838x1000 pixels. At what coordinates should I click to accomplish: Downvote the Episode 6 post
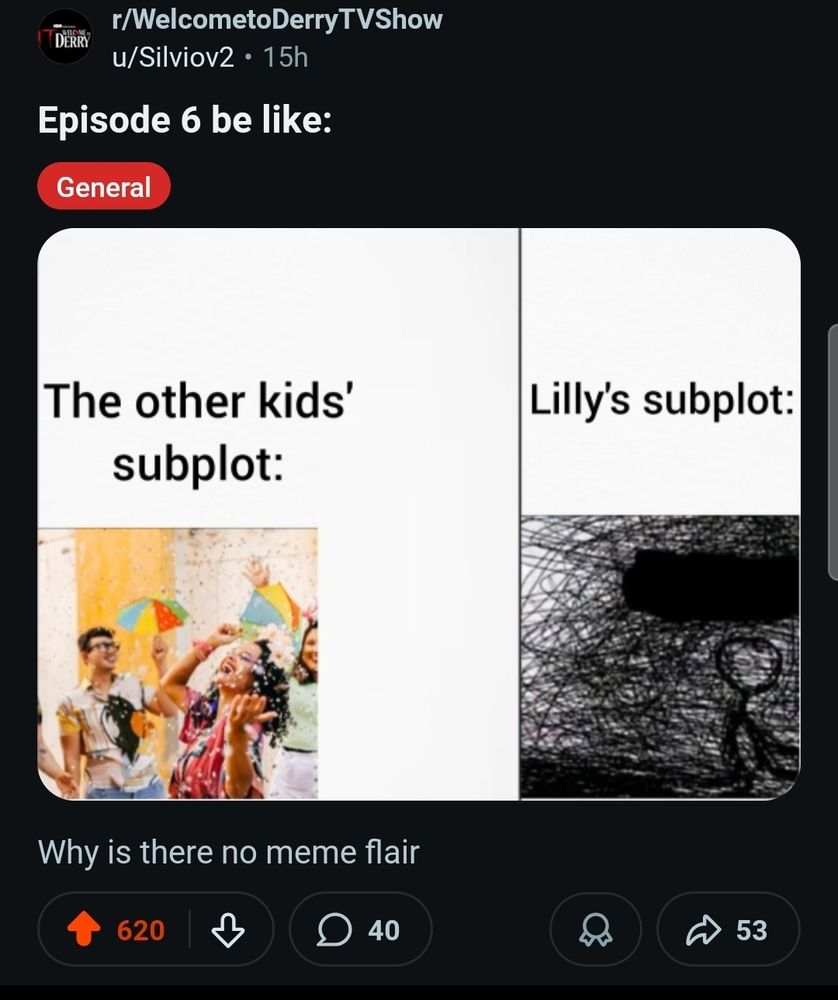pyautogui.click(x=229, y=930)
